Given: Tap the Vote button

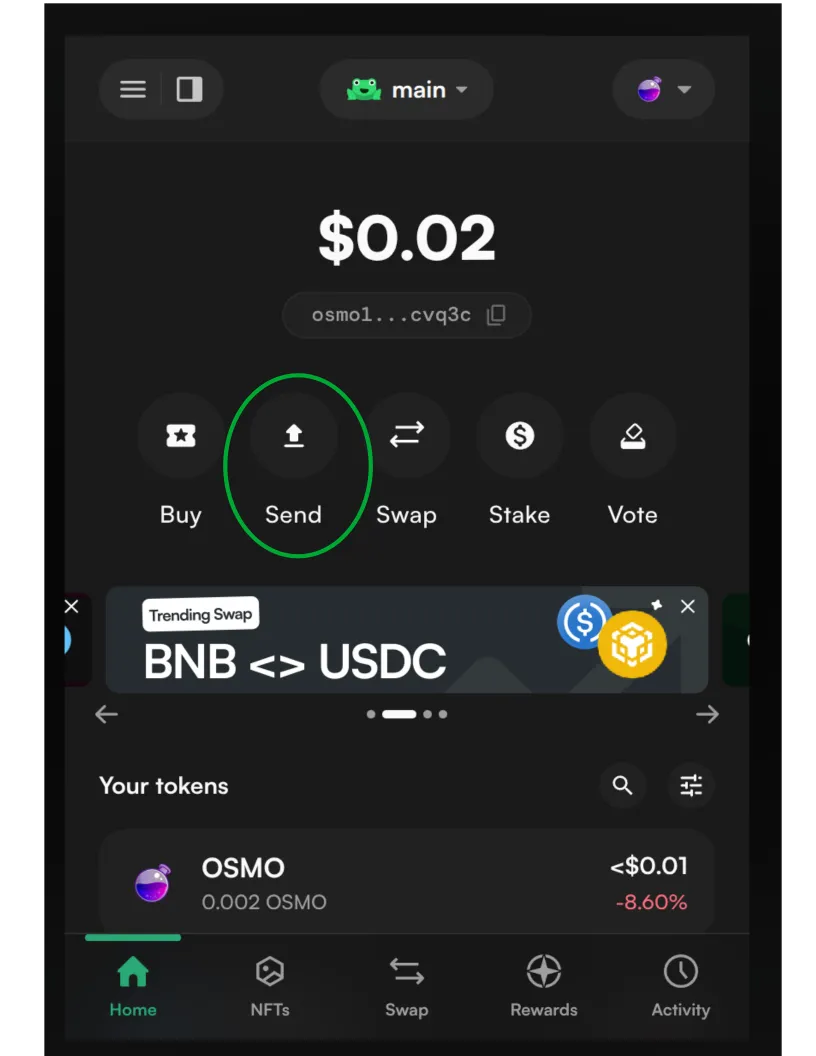Looking at the screenshot, I should (x=632, y=436).
